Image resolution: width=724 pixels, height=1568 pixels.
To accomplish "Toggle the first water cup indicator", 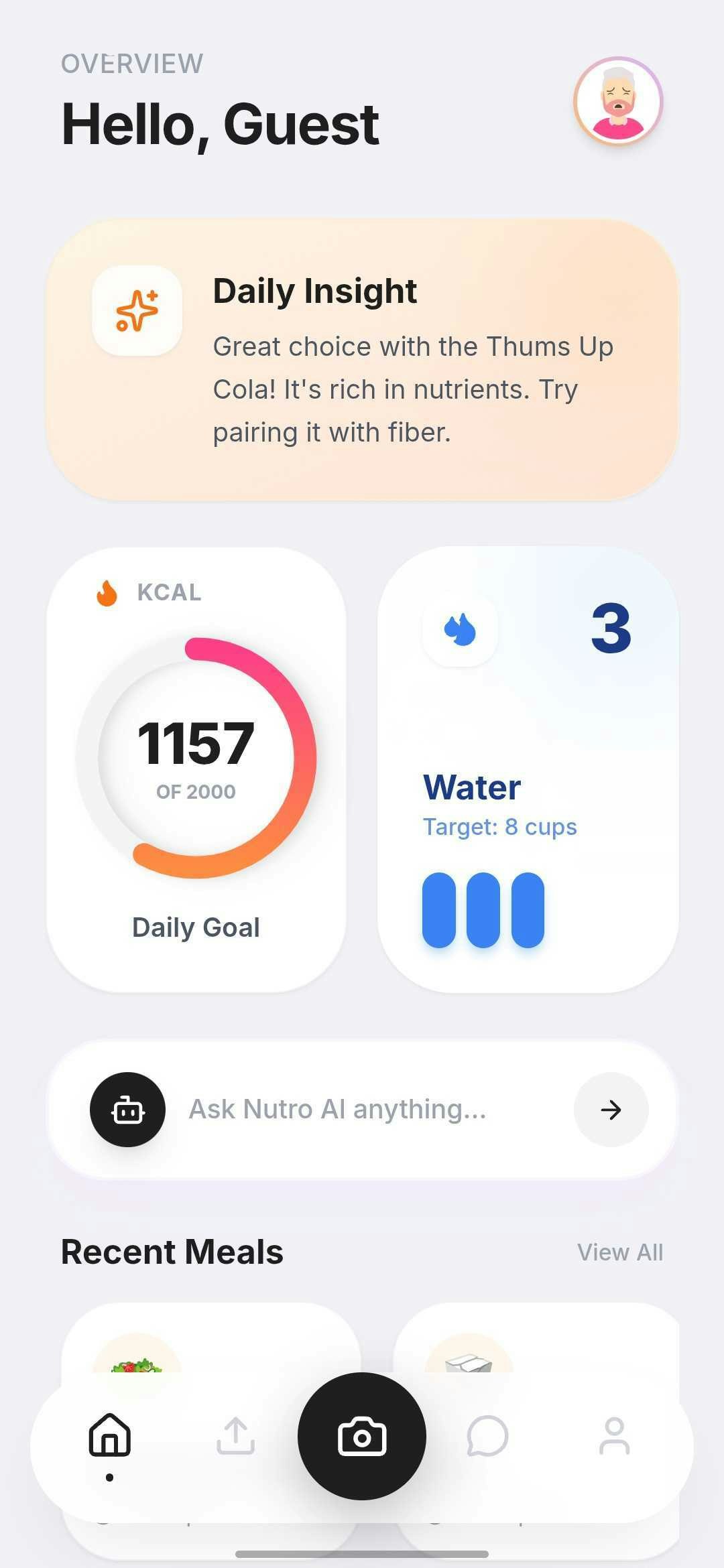I will coord(442,911).
